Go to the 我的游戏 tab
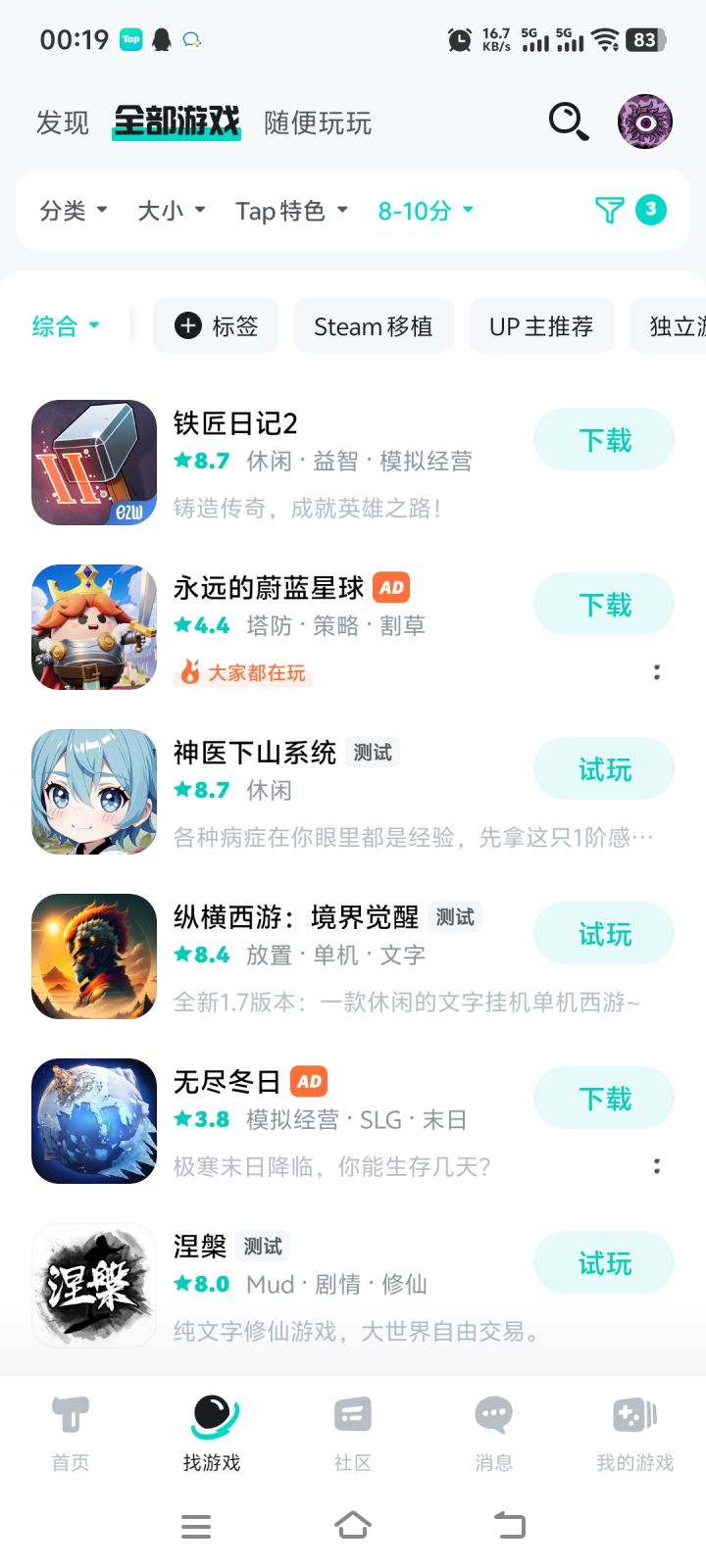 tap(635, 1433)
